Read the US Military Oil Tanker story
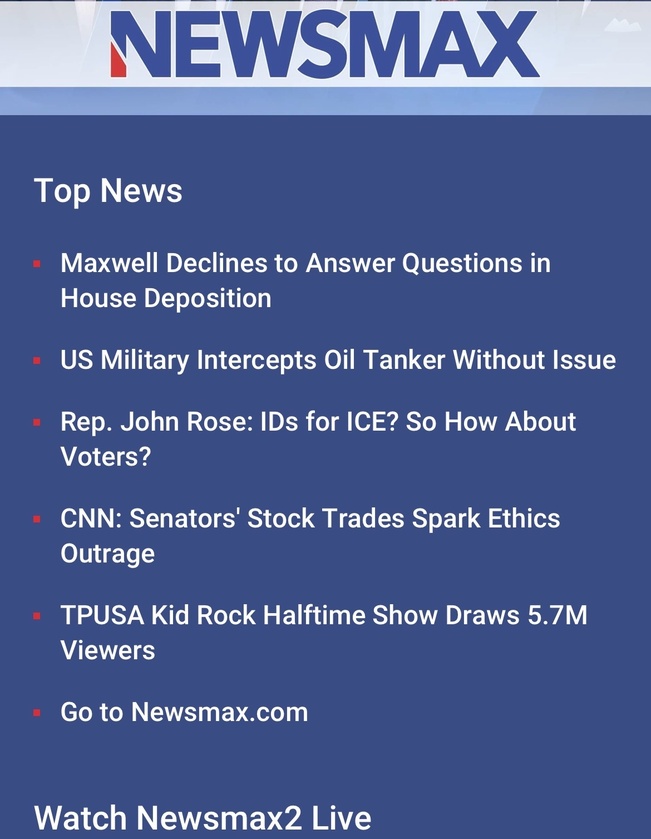The image size is (651, 839). [x=337, y=360]
